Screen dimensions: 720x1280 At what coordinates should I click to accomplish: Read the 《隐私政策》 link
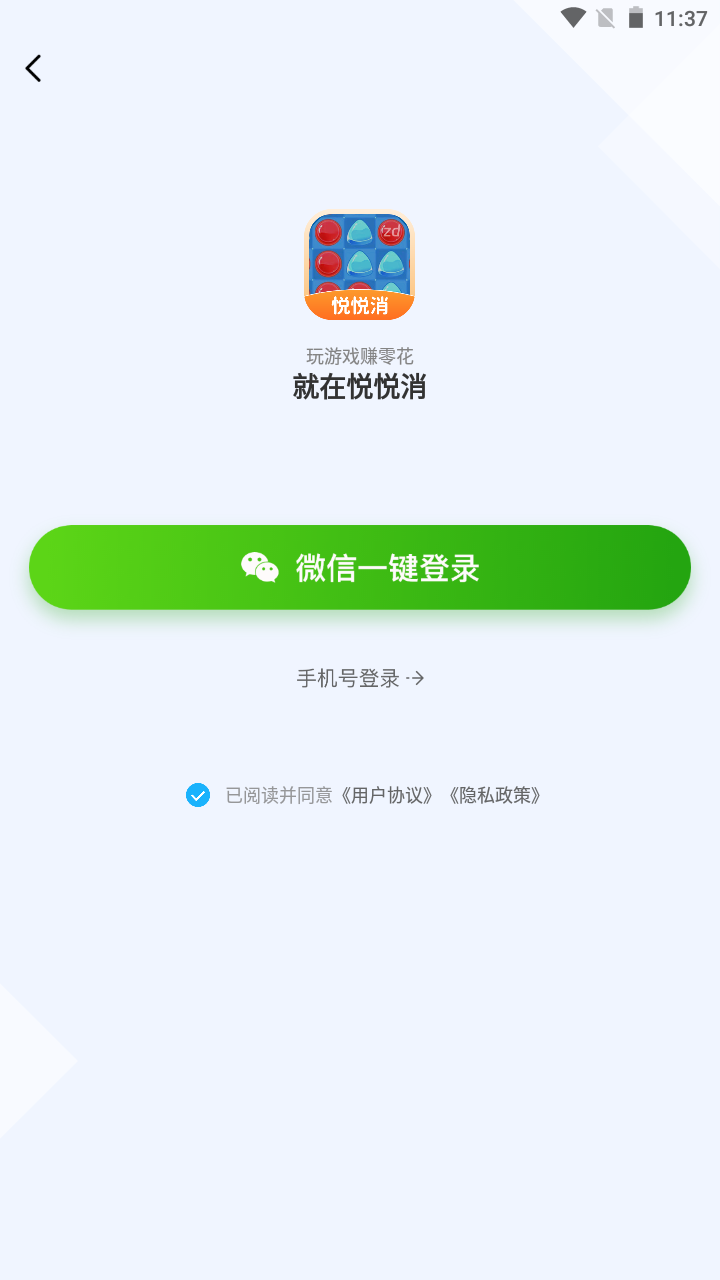point(495,796)
